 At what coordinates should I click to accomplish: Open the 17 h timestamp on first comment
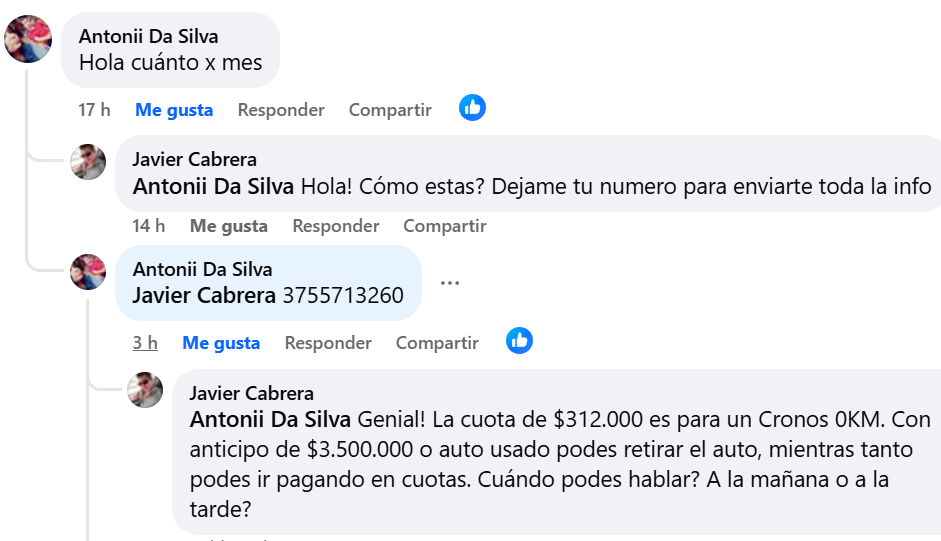[94, 110]
